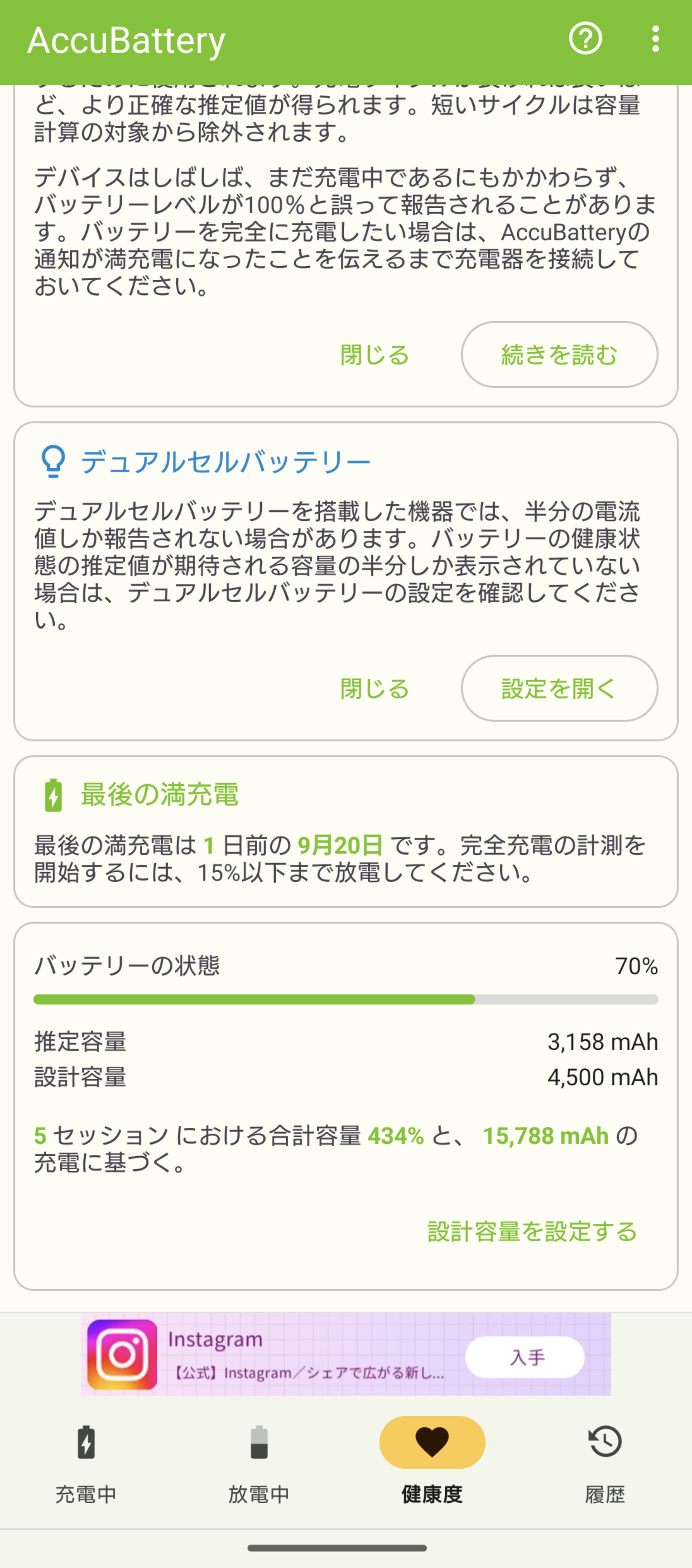Image resolution: width=692 pixels, height=1568 pixels.
Task: Select 設計容量を設定する
Action: point(532,1231)
